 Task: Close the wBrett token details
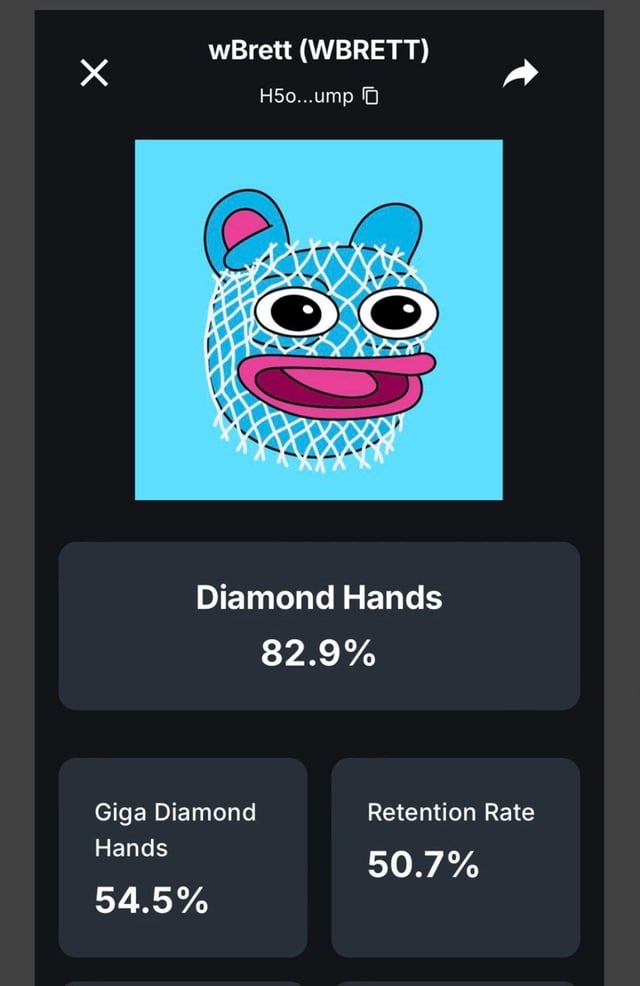click(x=94, y=73)
